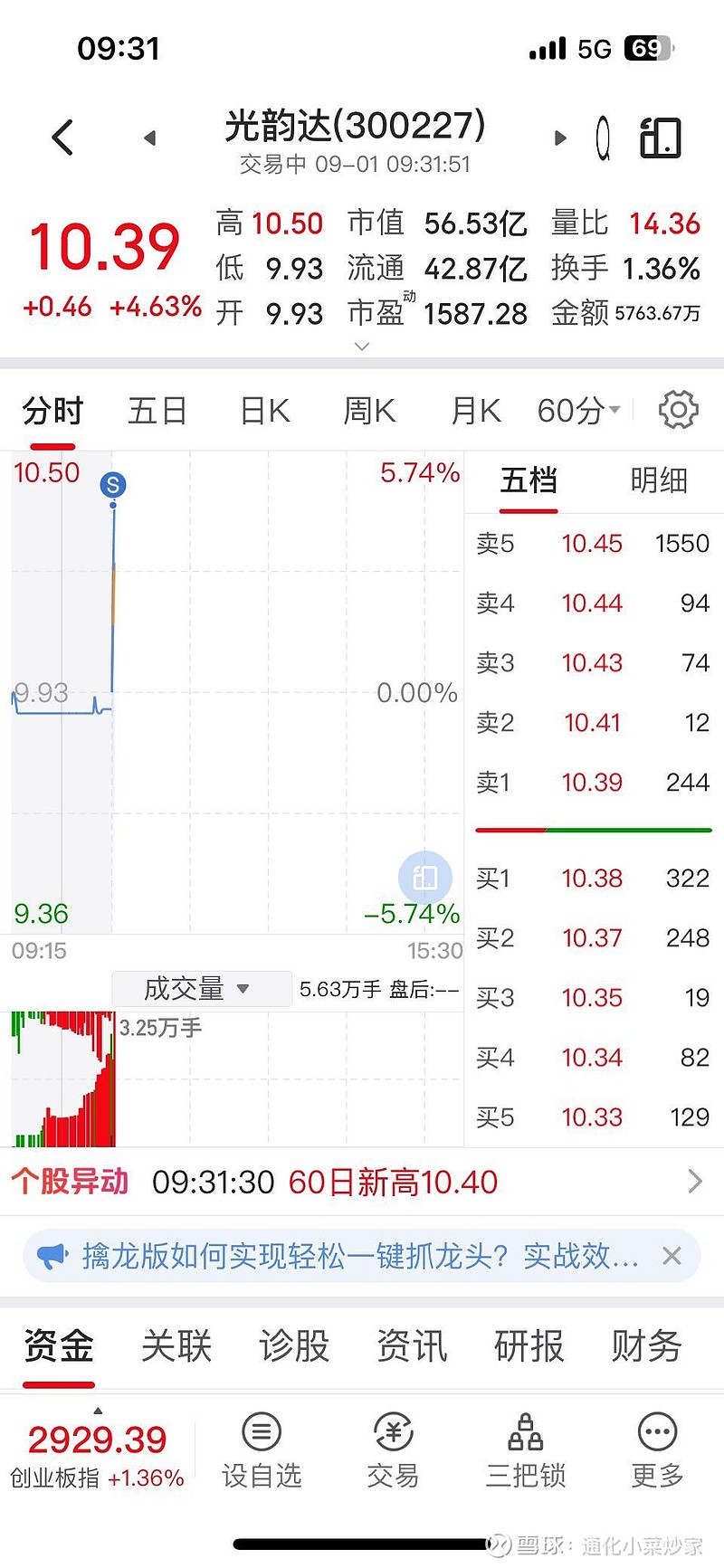Screen dimensions: 724x1568
Task: Select the 月K chart tab
Action: [x=475, y=412]
